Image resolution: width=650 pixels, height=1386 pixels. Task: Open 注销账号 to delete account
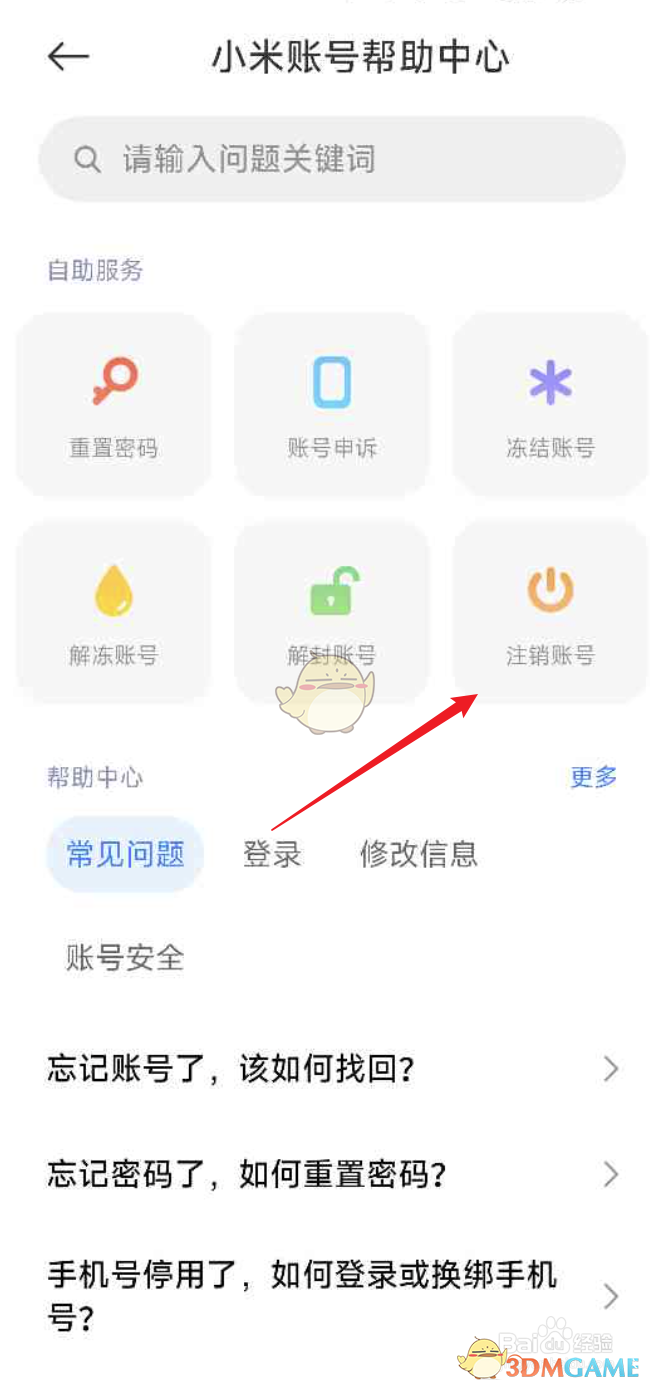tap(549, 612)
